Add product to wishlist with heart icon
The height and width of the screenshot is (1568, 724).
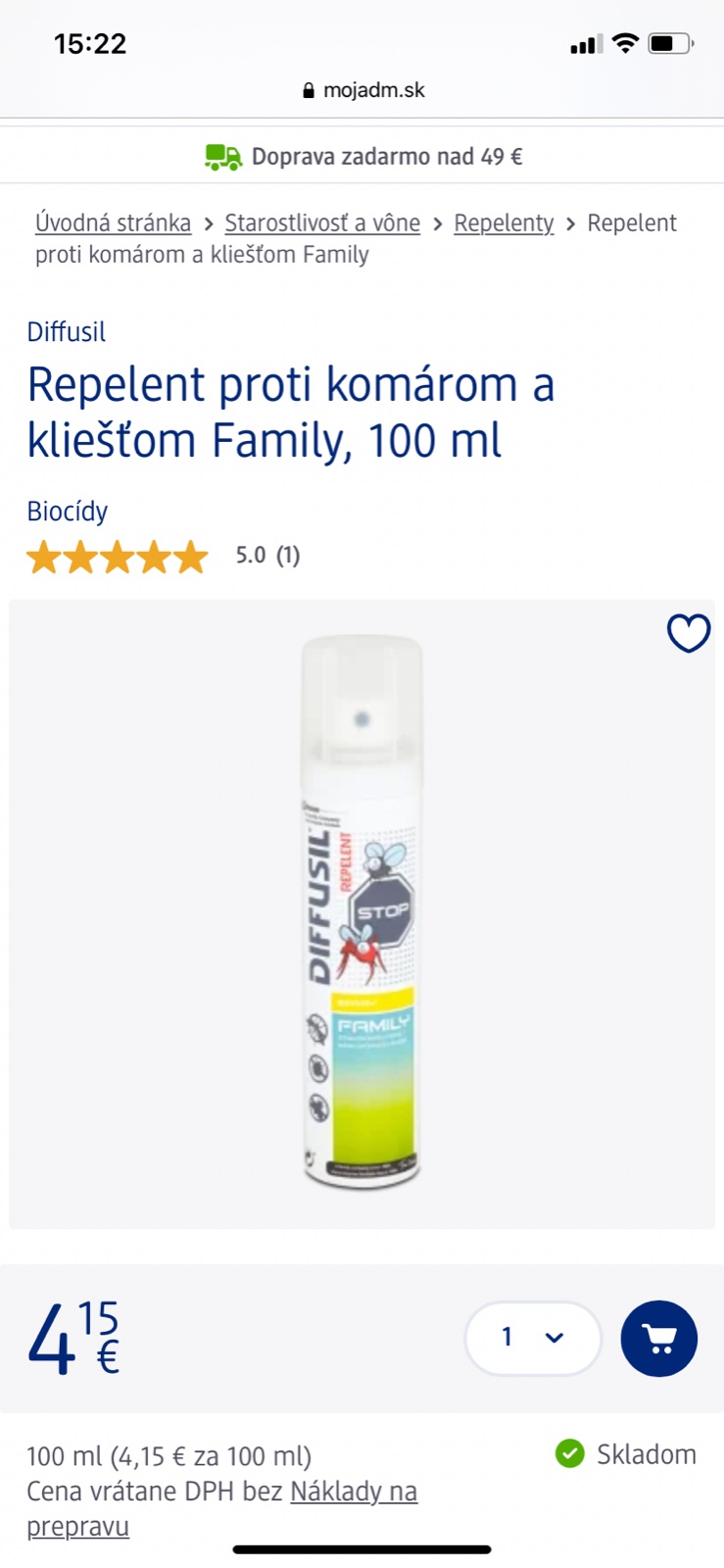click(688, 633)
